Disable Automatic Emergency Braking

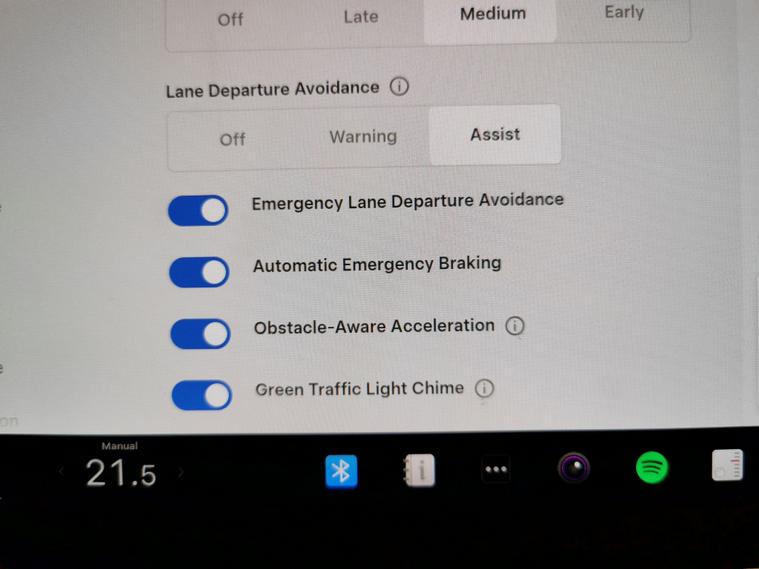tap(199, 272)
